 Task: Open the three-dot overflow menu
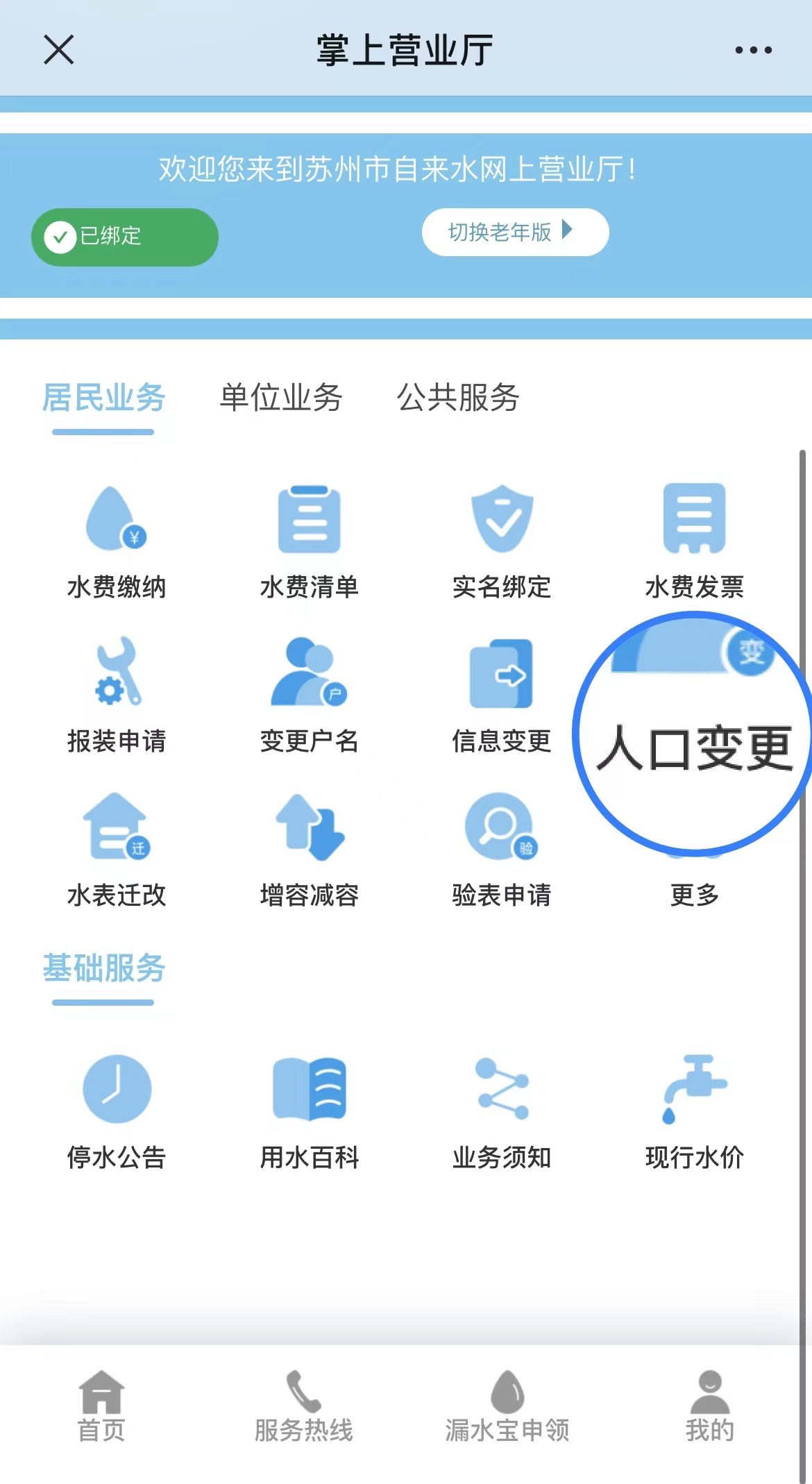point(753,50)
